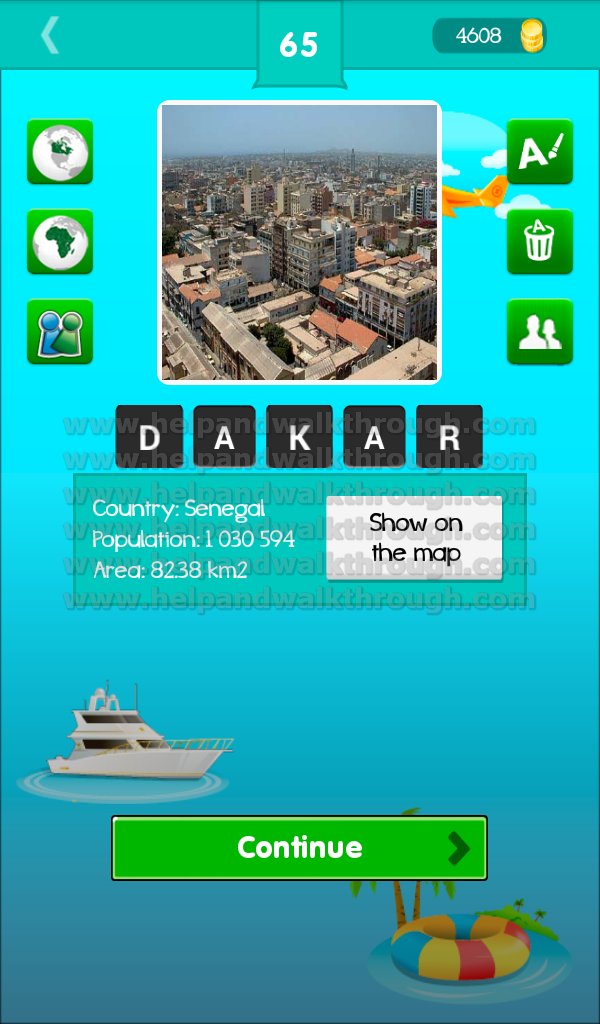The height and width of the screenshot is (1024, 600).
Task: Tap the Africa globe hint button
Action: click(60, 242)
